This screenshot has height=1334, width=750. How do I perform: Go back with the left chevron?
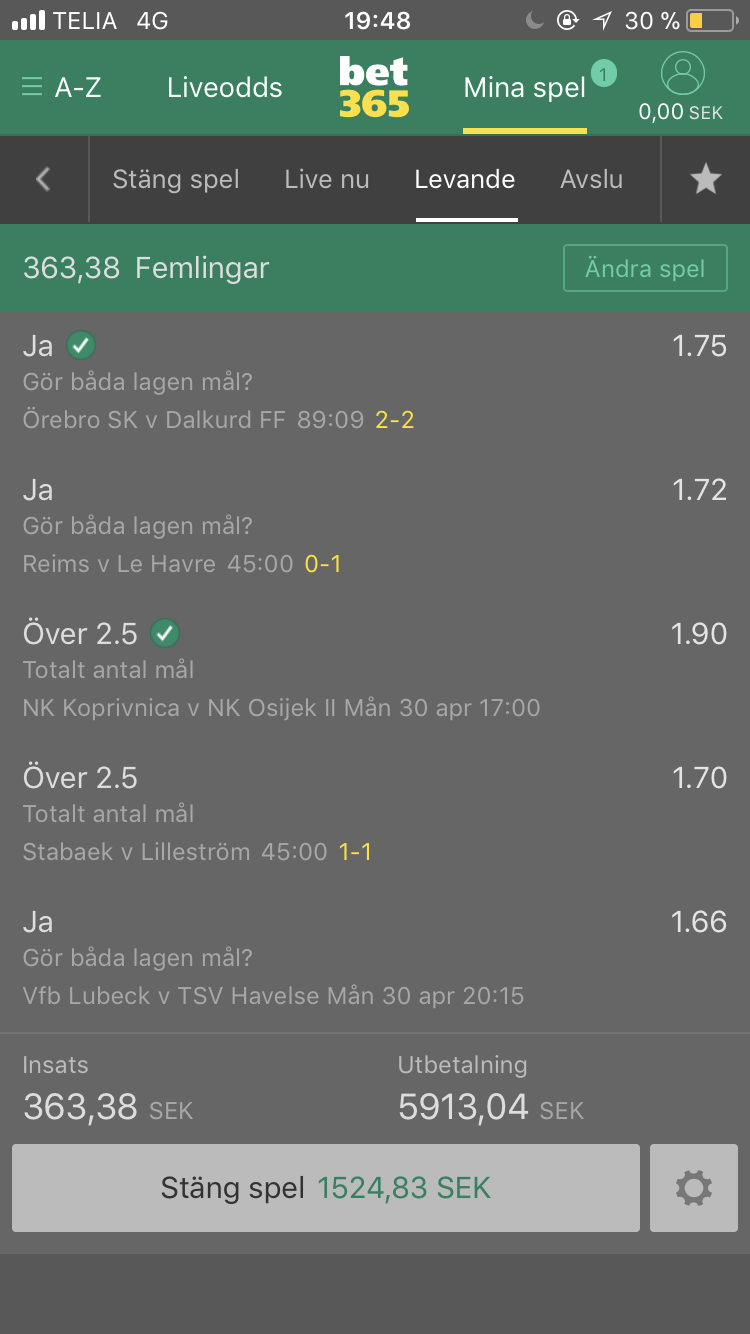(x=43, y=180)
